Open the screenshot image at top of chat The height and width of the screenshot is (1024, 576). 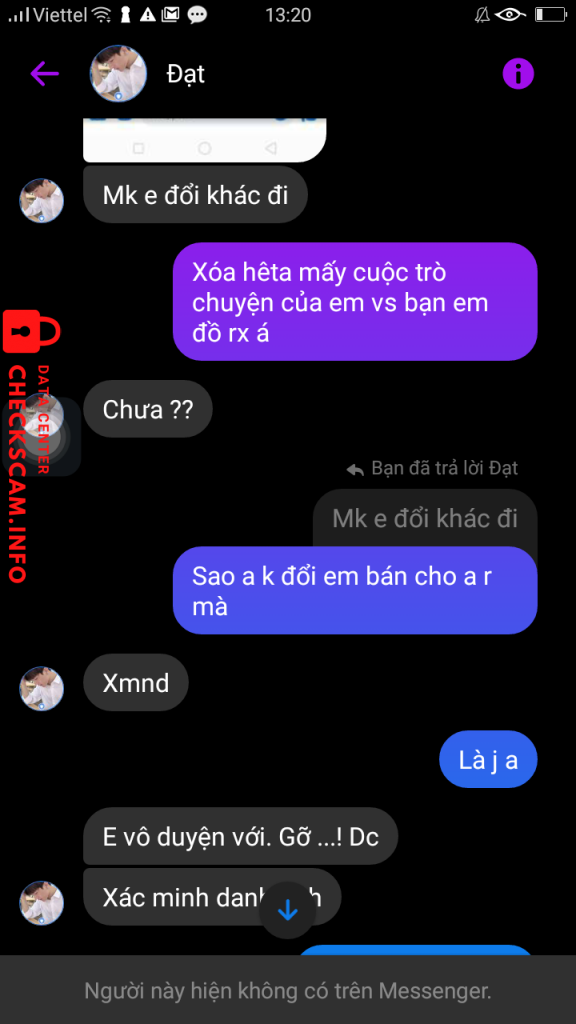pos(204,140)
